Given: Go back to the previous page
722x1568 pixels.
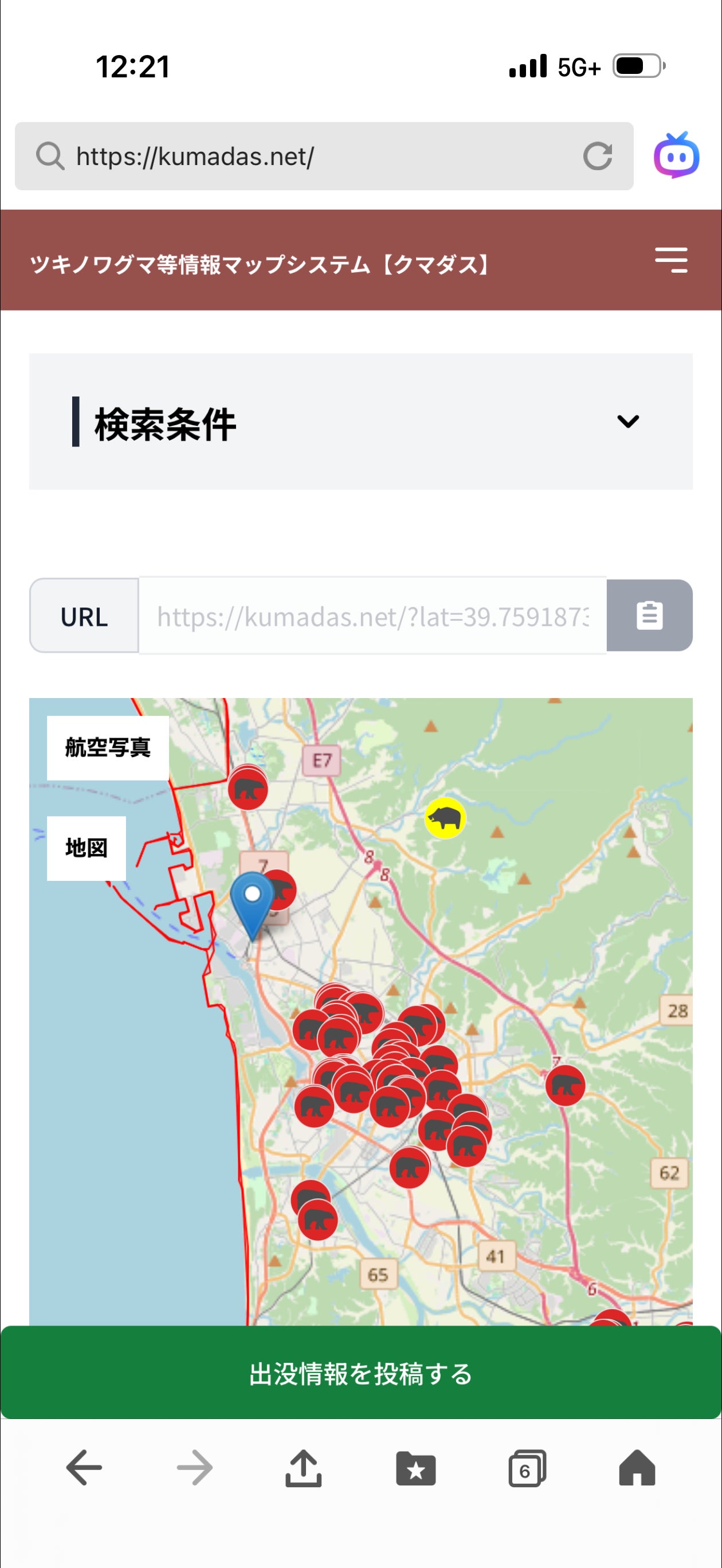Looking at the screenshot, I should [x=84, y=1468].
